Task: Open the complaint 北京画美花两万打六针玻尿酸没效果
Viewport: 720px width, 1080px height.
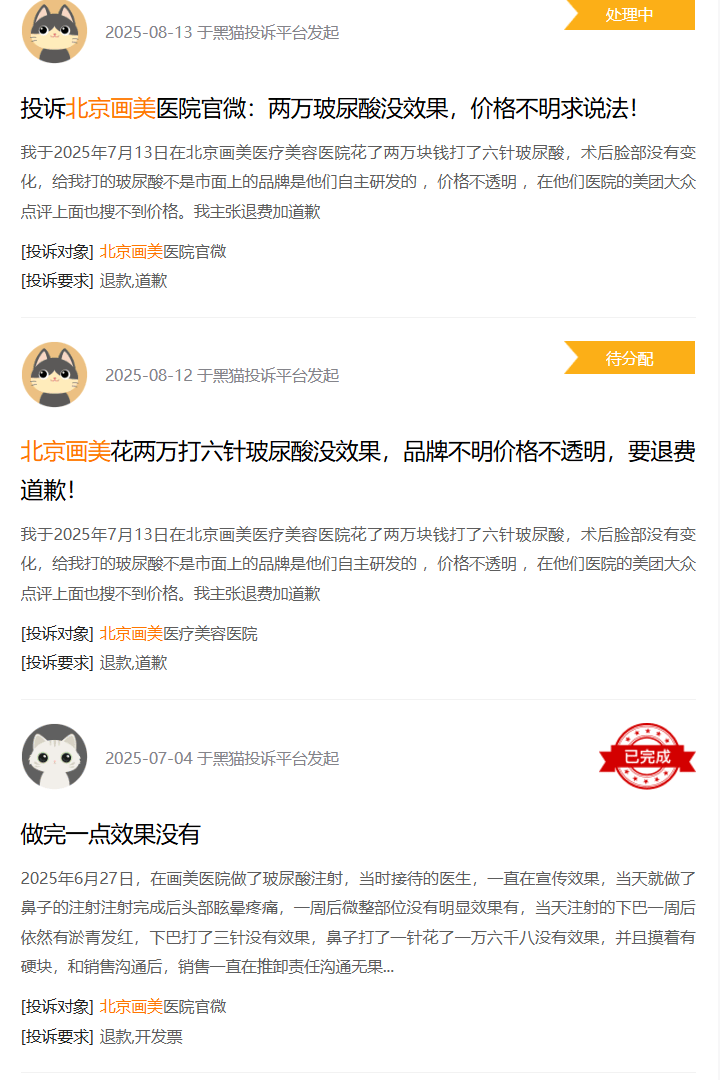Action: 357,452
